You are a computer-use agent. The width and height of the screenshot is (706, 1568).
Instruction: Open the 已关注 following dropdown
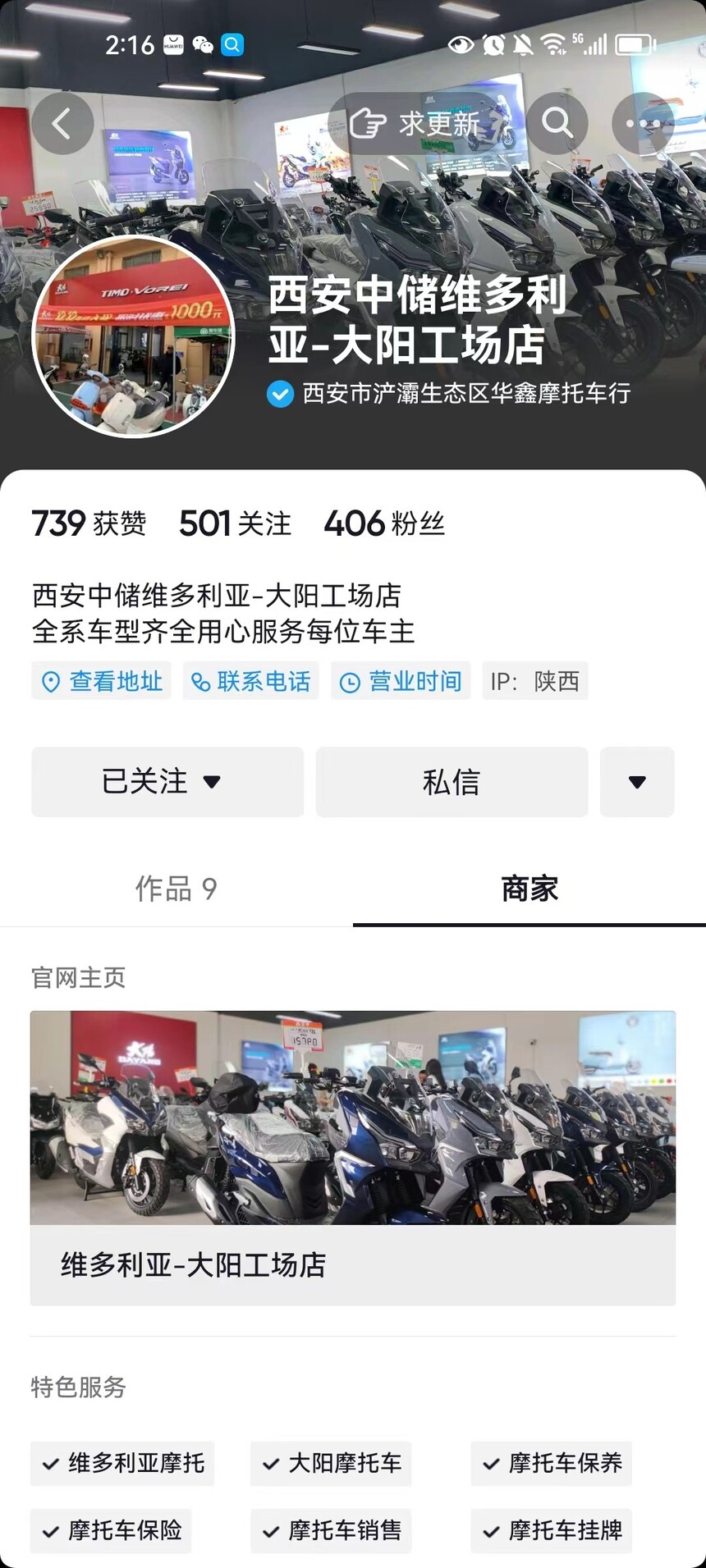click(167, 782)
